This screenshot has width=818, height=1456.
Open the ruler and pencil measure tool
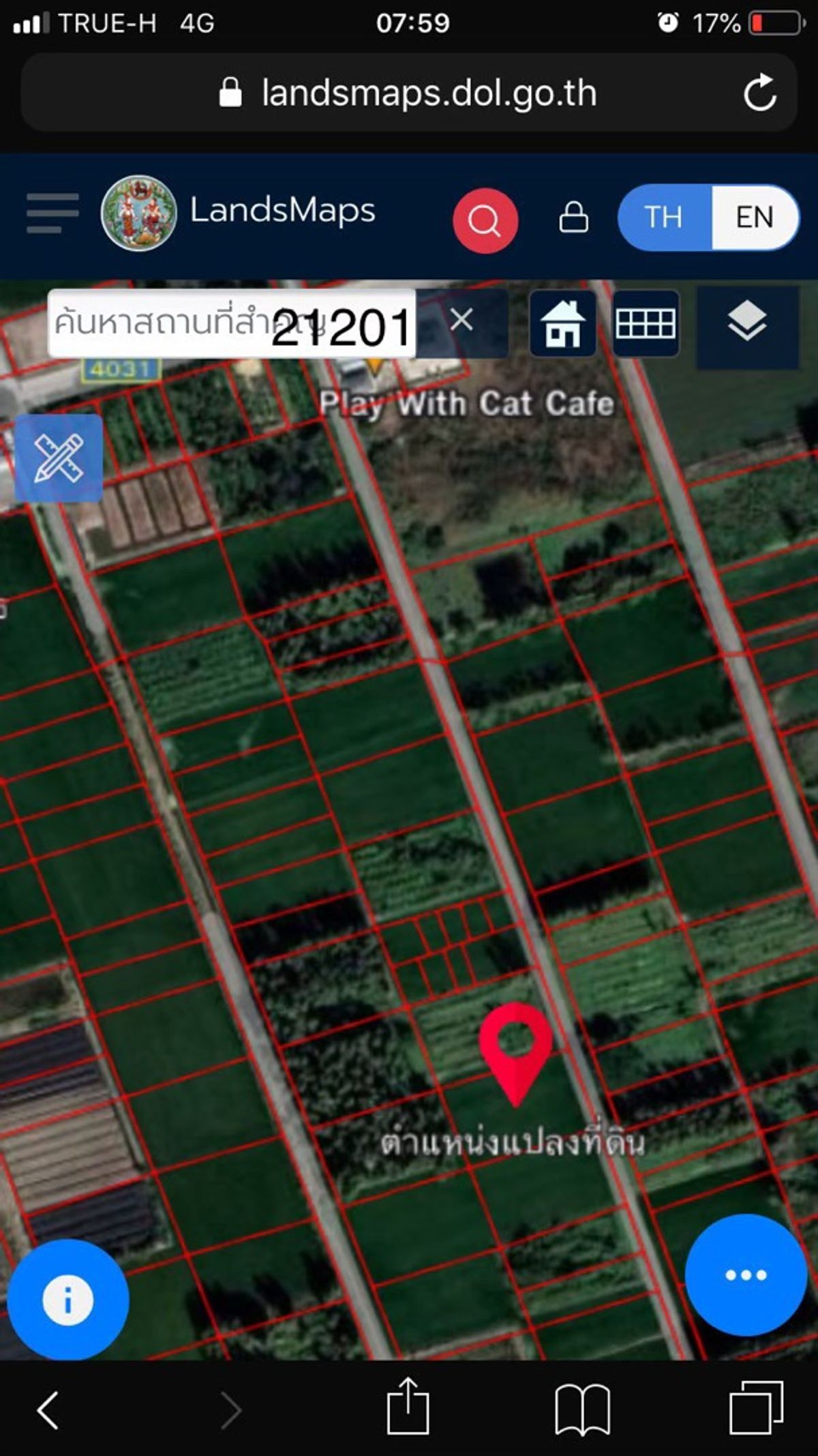[59, 458]
